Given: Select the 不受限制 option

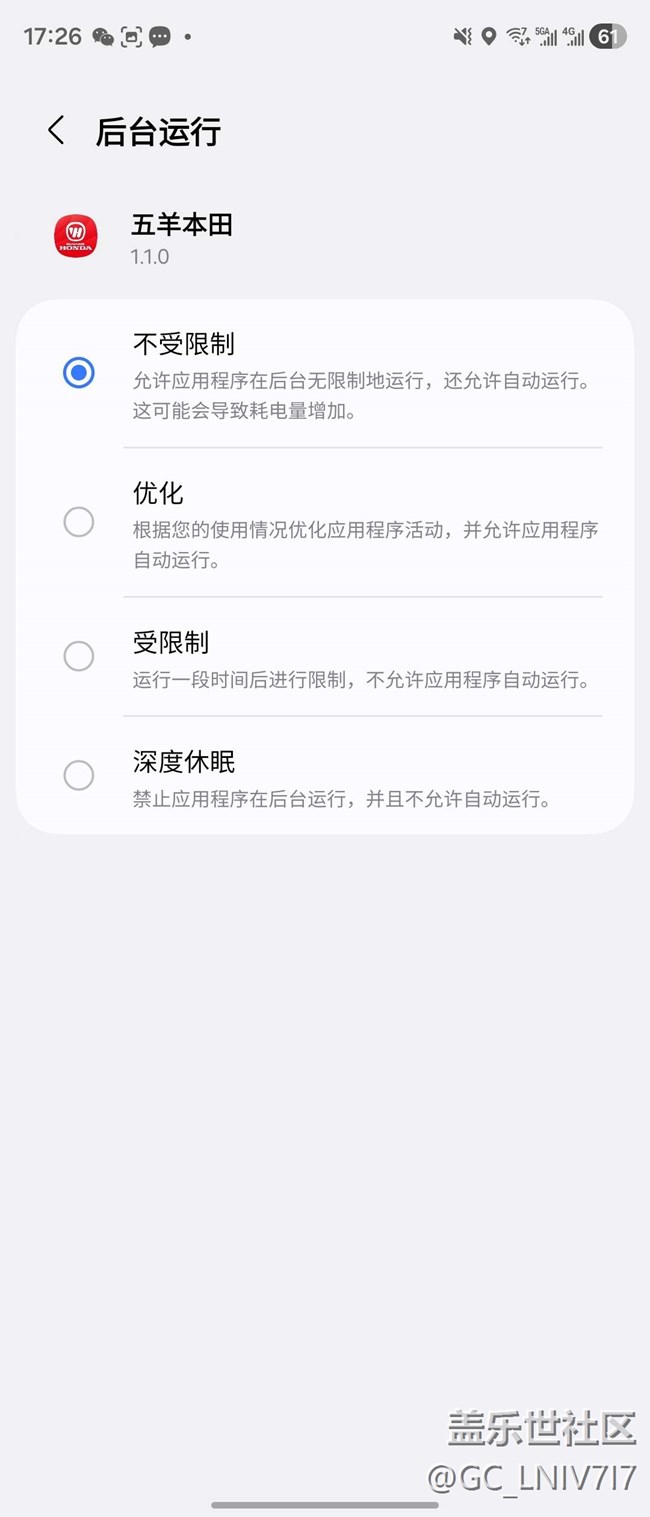Looking at the screenshot, I should click(x=79, y=373).
